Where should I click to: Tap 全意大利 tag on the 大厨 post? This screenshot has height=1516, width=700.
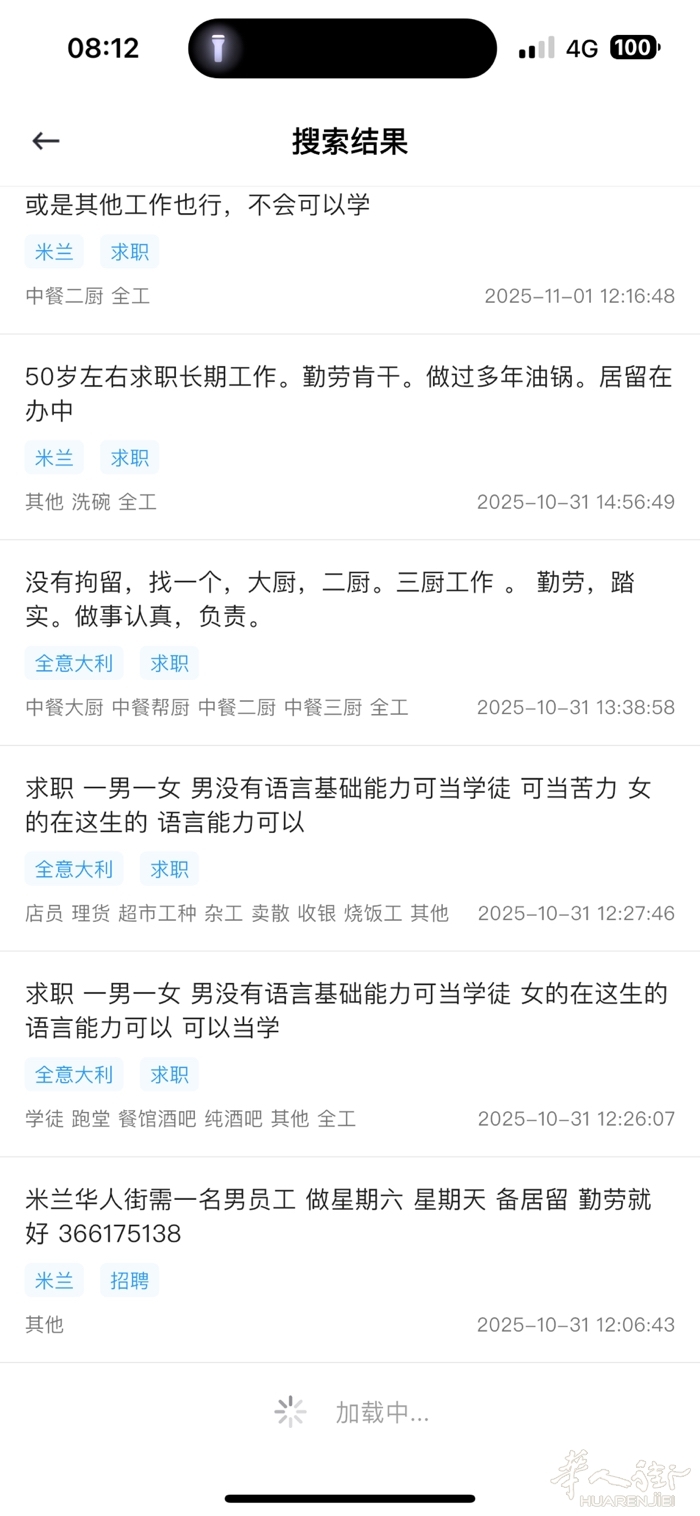tap(74, 663)
